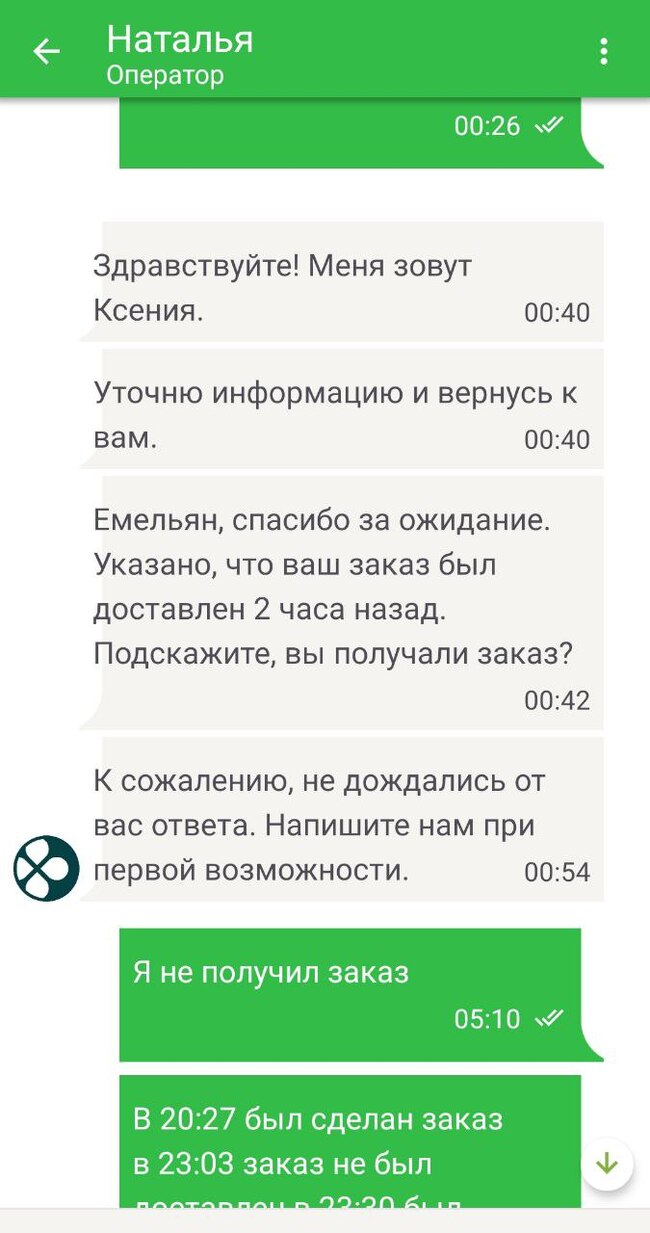Tap the operator avatar beside the messages
The width and height of the screenshot is (650, 1233).
46,868
